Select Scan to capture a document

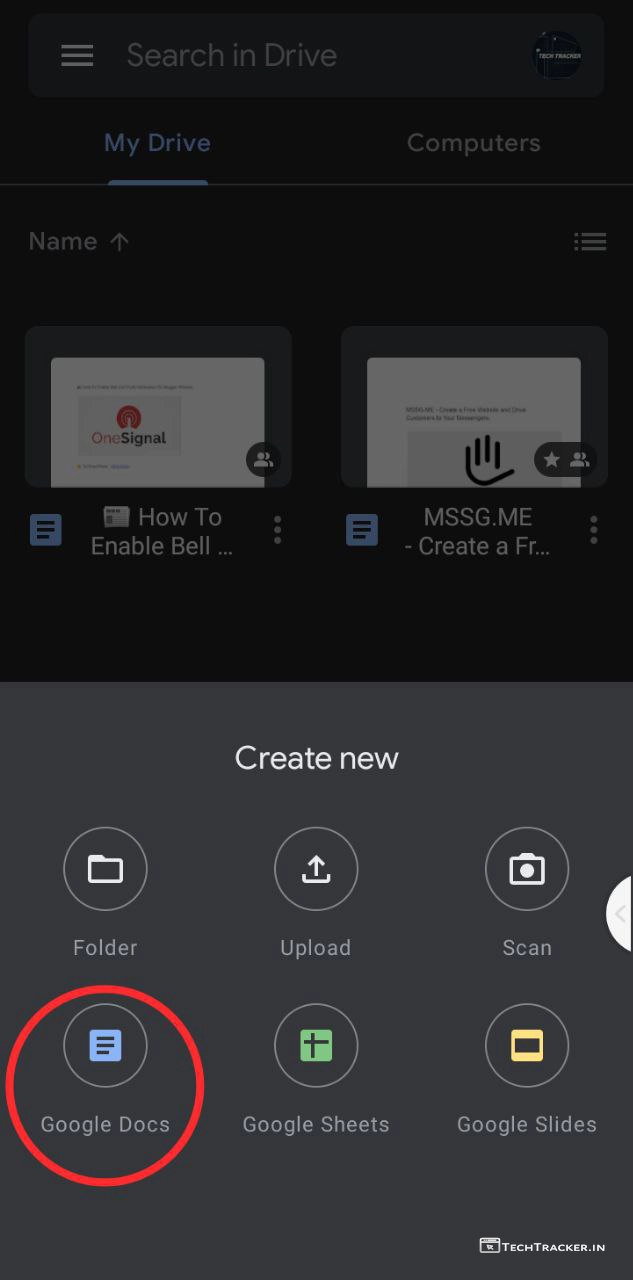click(527, 869)
